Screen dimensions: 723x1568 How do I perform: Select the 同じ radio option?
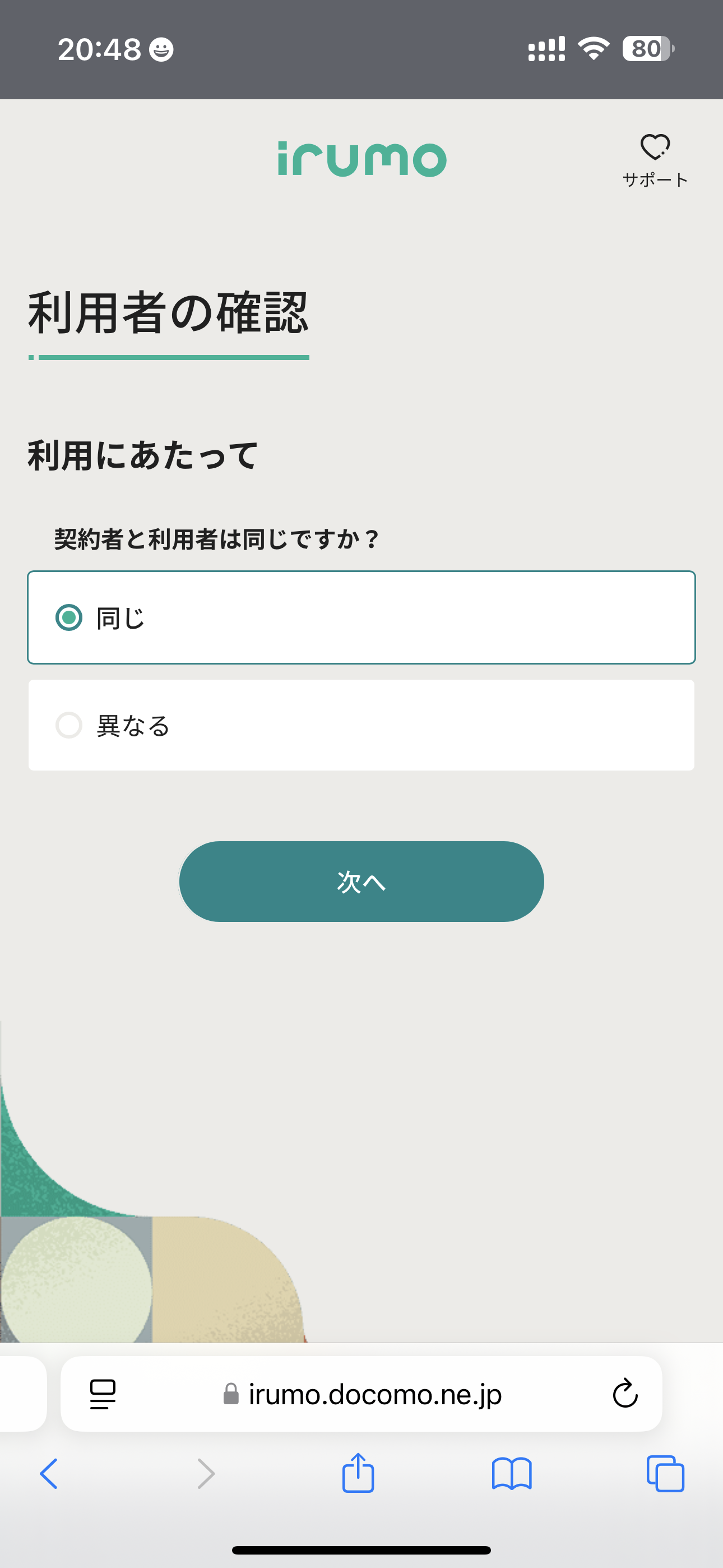69,617
